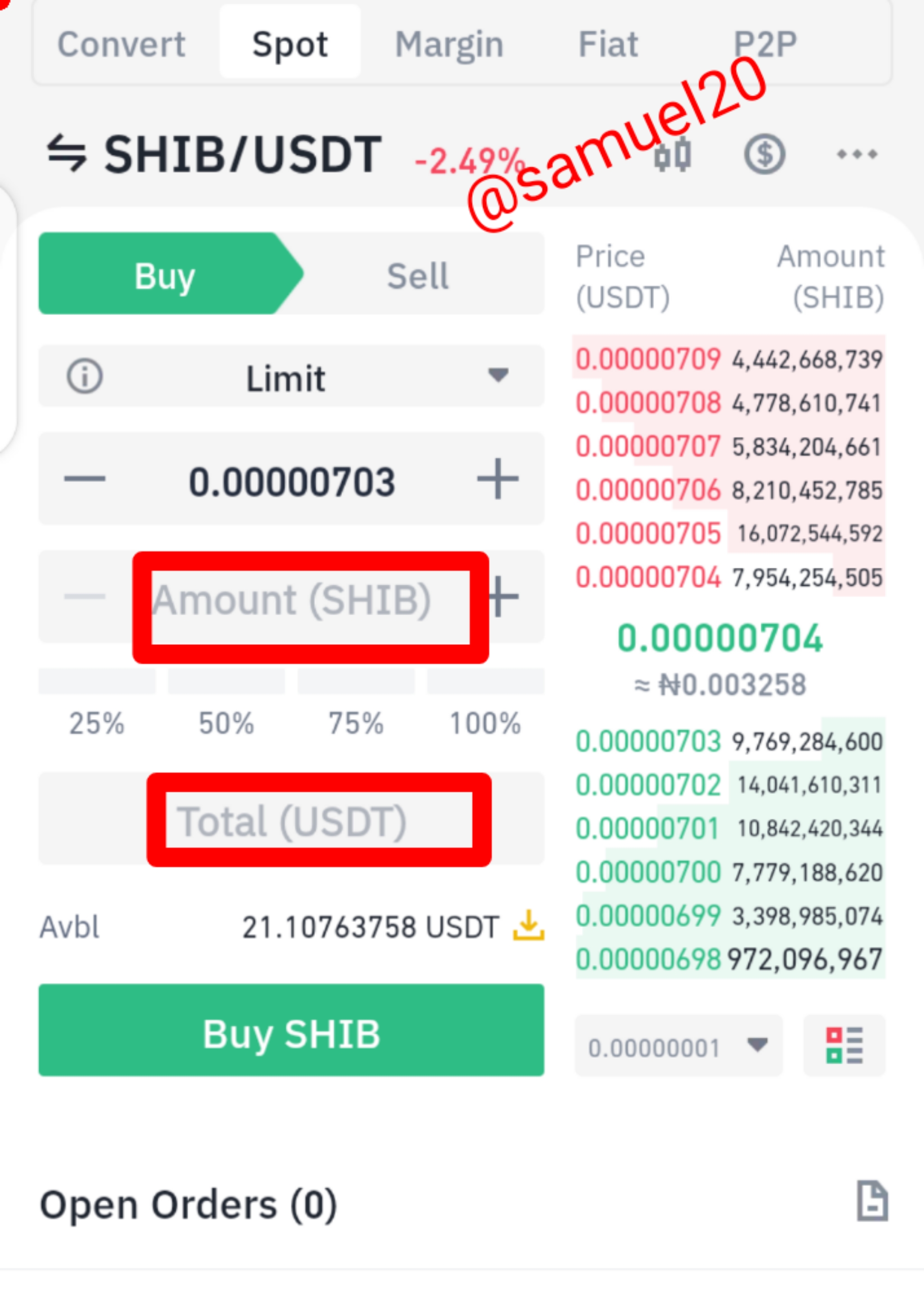
Task: Increase the price 0.00000703 with plus
Action: point(497,479)
